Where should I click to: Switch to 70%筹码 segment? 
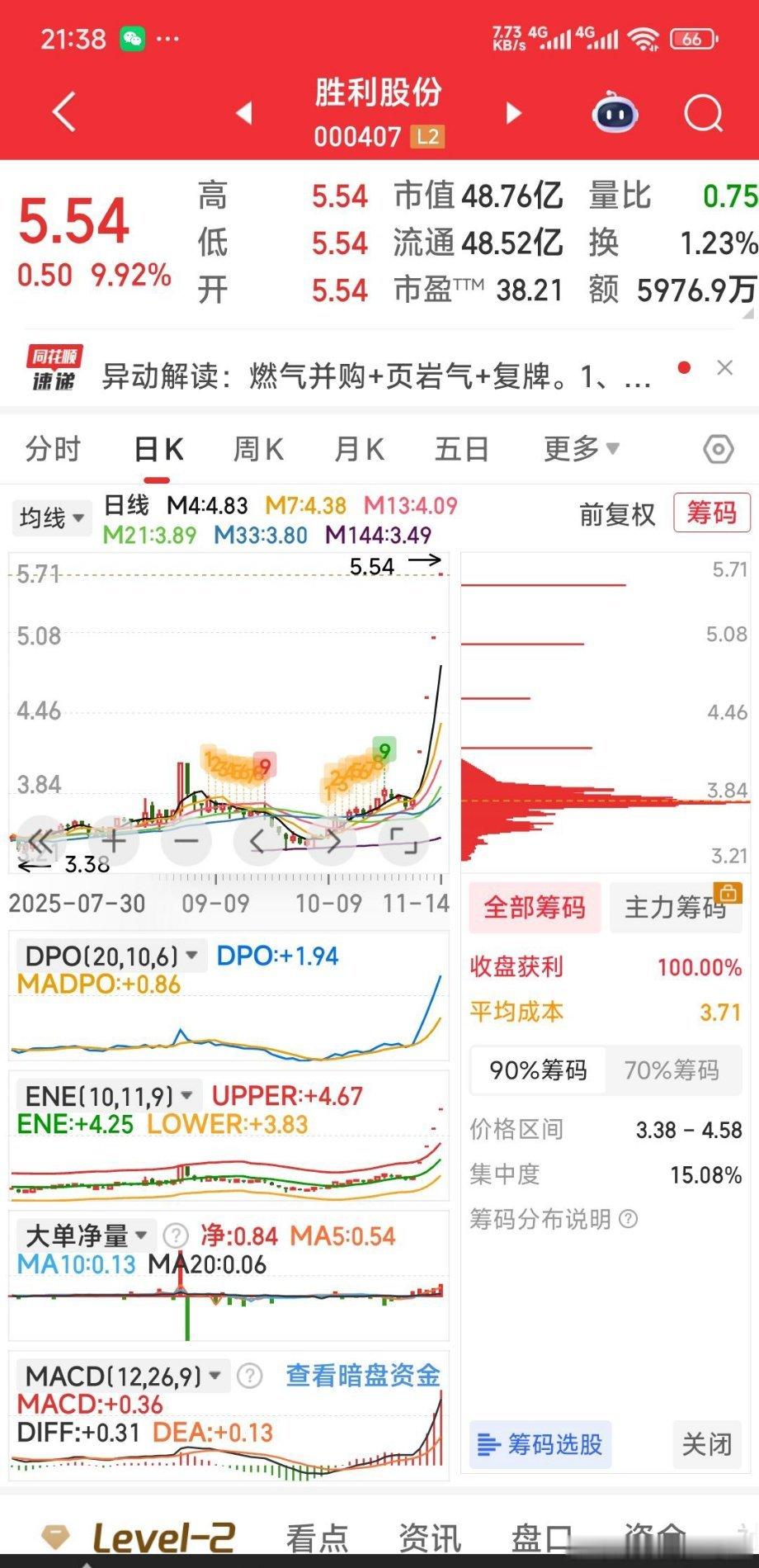pos(672,1070)
